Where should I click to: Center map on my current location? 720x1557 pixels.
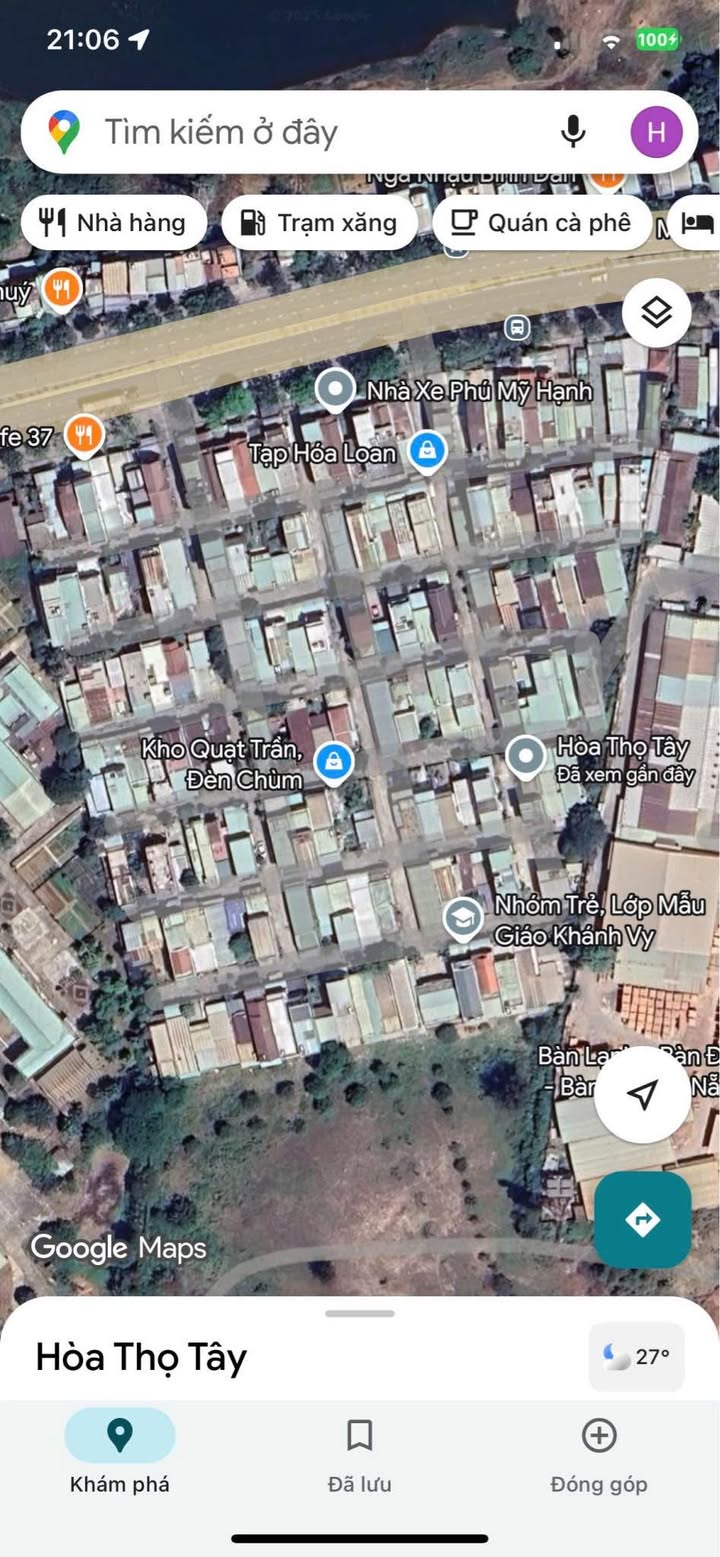[x=642, y=1094]
